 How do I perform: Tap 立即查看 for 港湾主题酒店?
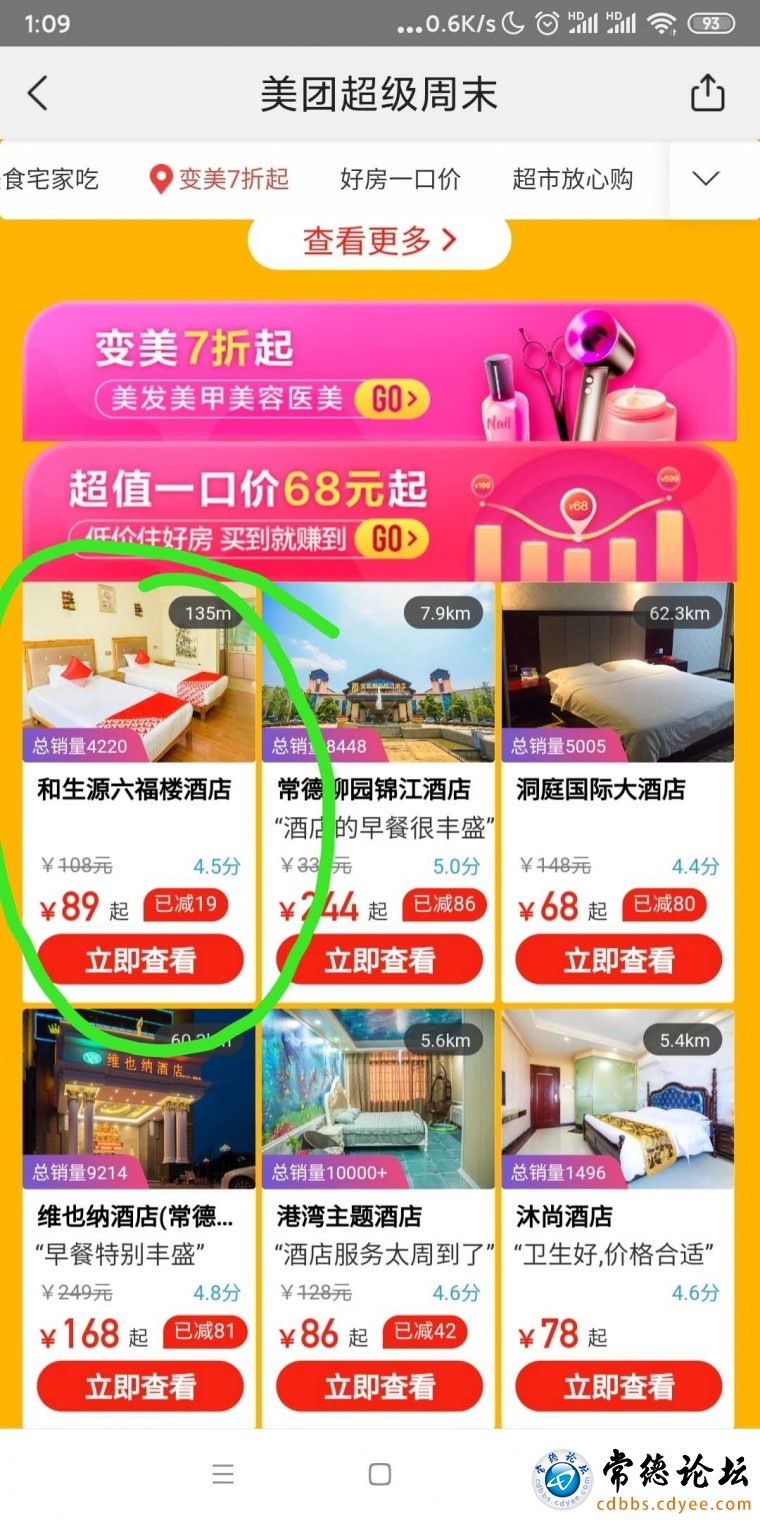tap(379, 1387)
